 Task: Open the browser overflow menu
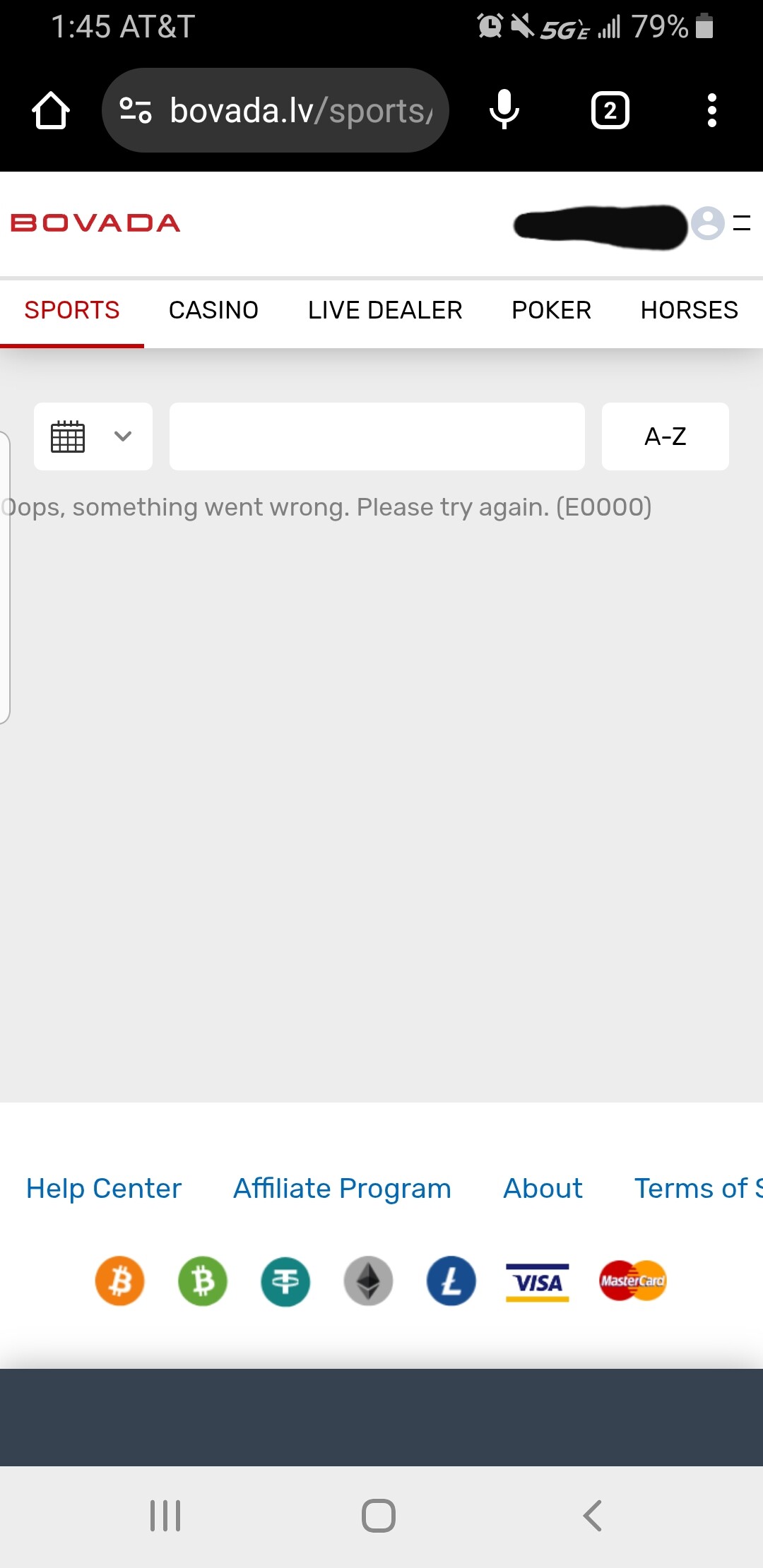(711, 111)
